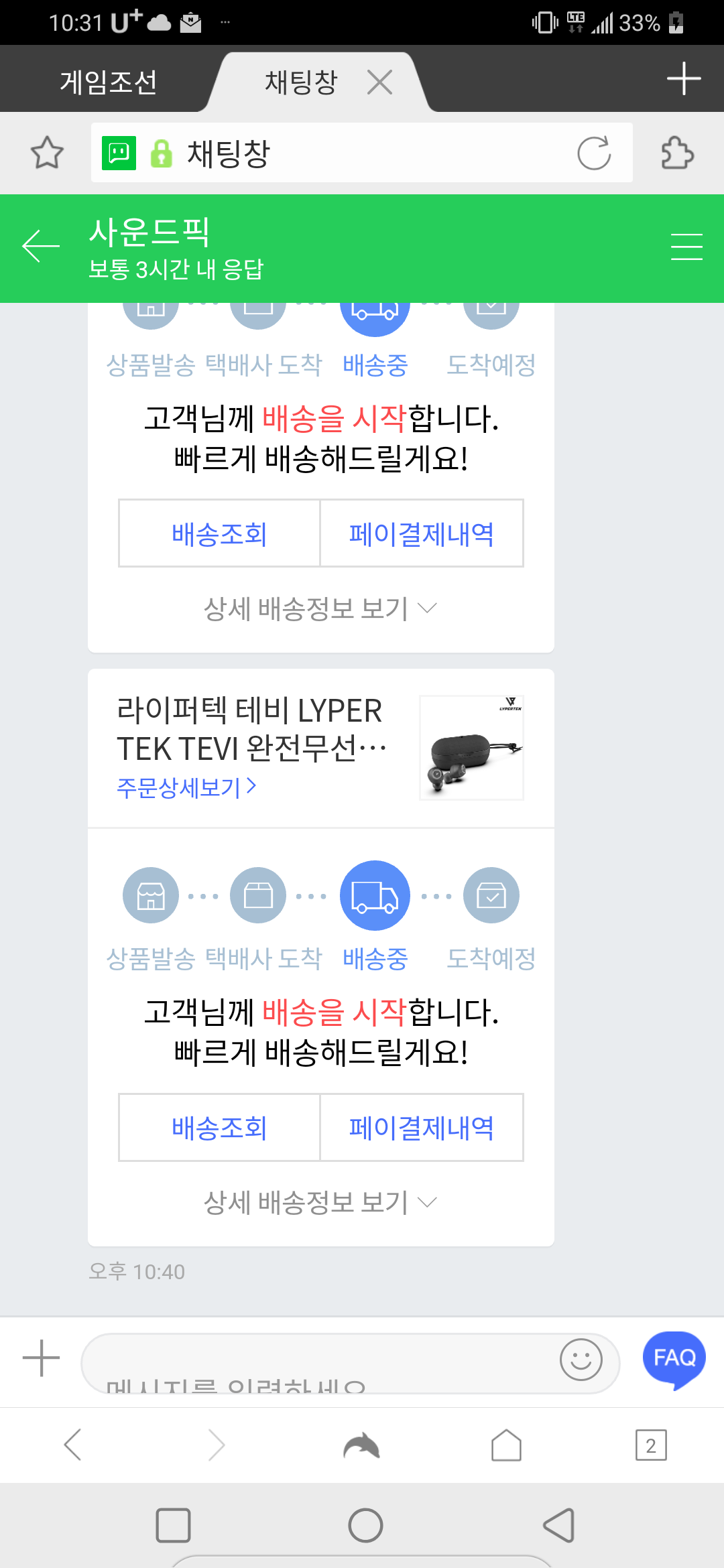Bookmark this page with the star
This screenshot has height=1568, width=724.
47,153
